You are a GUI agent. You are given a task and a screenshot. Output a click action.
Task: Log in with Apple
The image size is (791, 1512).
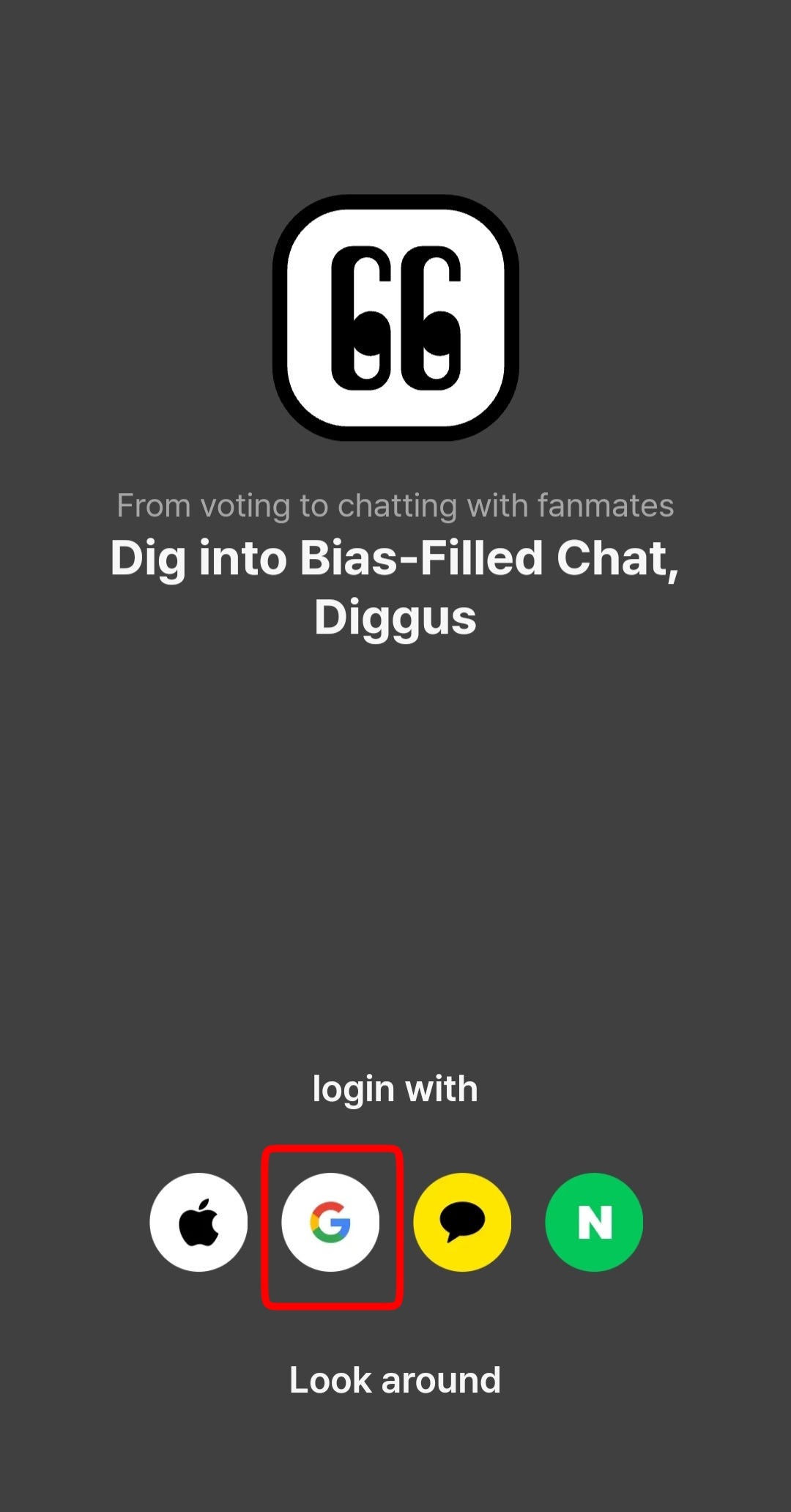pyautogui.click(x=198, y=1222)
